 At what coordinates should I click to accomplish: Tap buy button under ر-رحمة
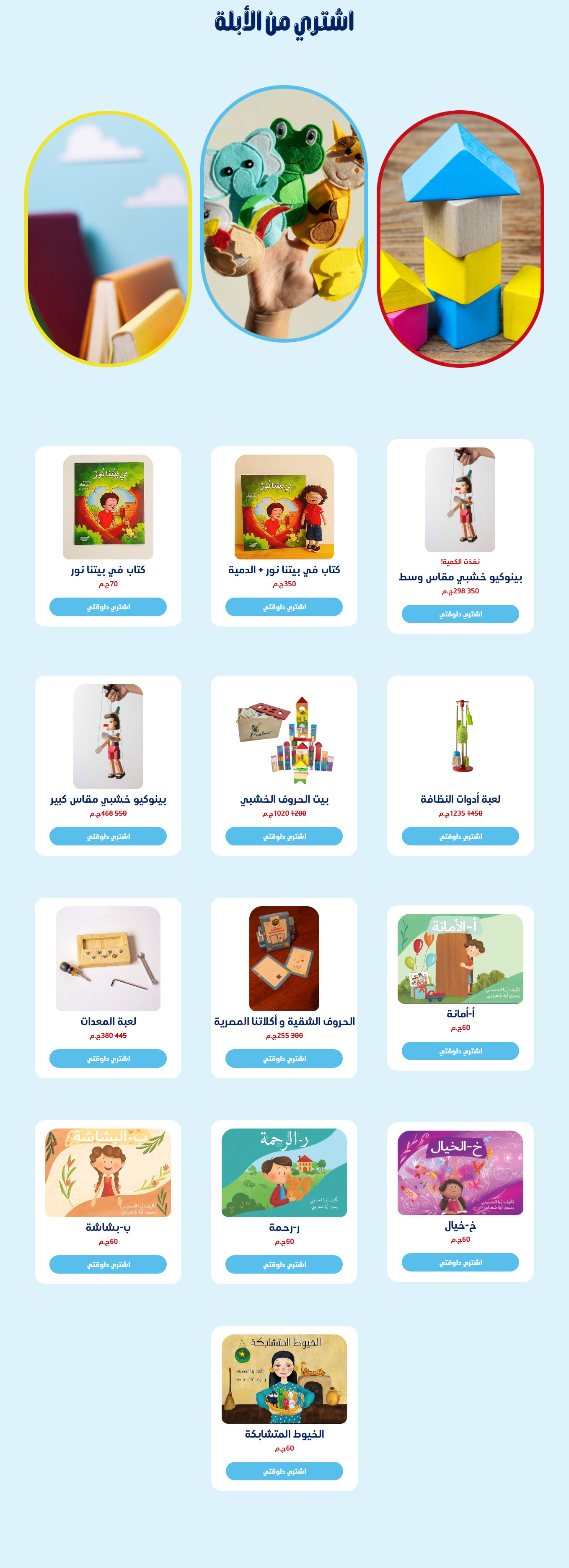pyautogui.click(x=284, y=1264)
